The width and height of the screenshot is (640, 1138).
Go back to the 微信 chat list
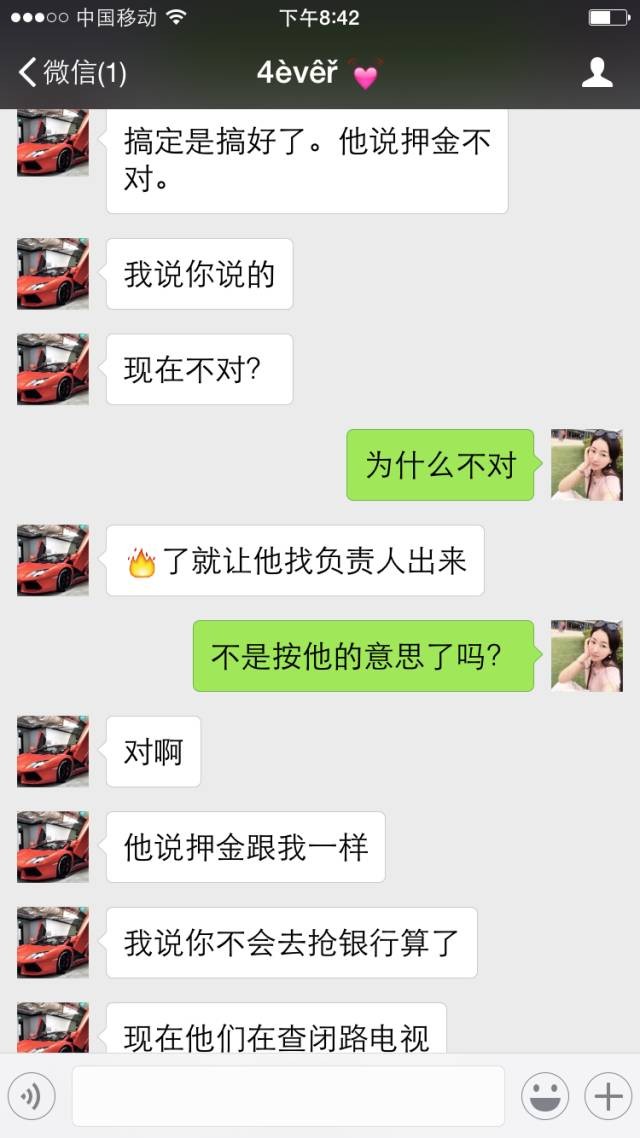72,73
